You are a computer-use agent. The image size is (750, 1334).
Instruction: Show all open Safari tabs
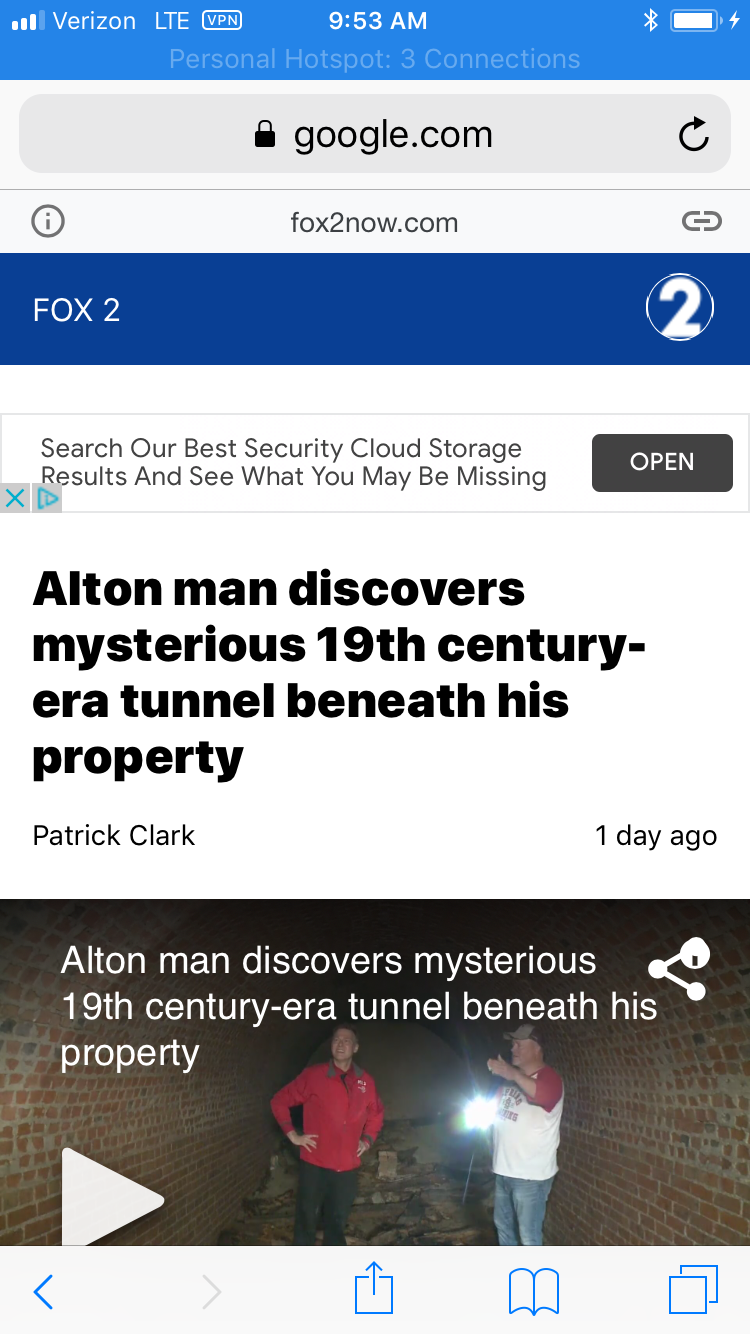click(693, 1290)
